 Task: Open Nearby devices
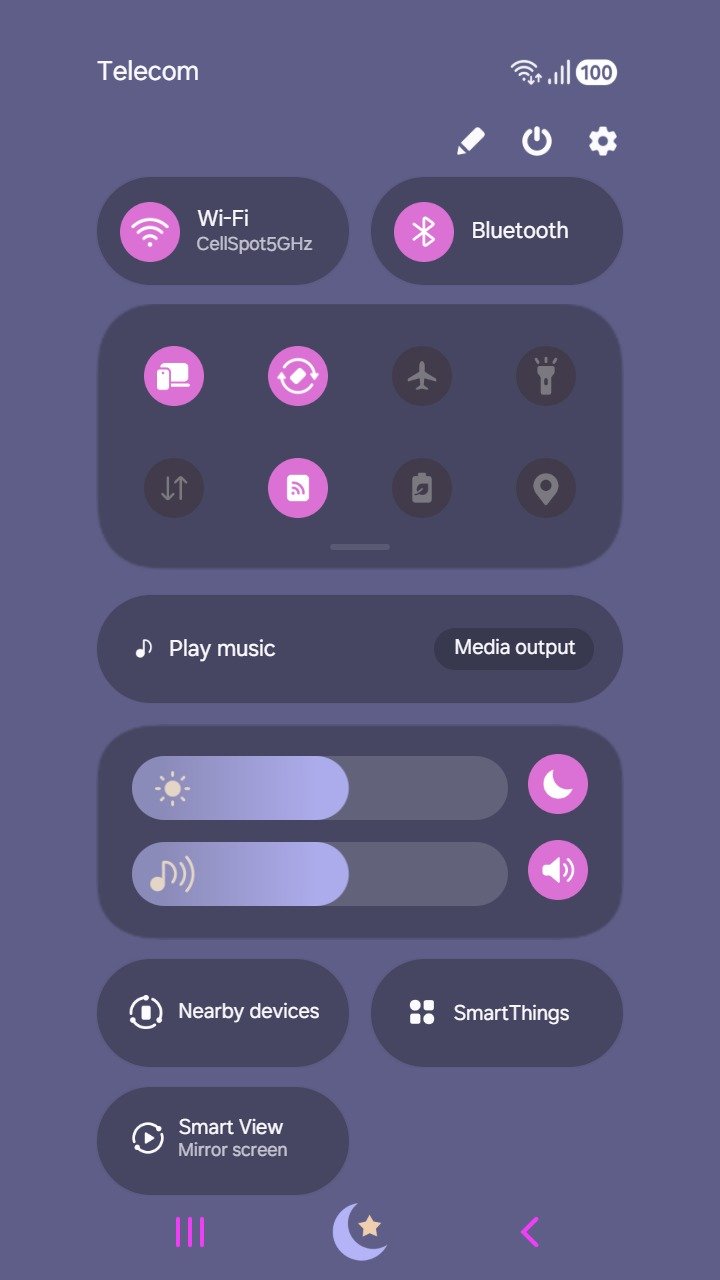[223, 1012]
